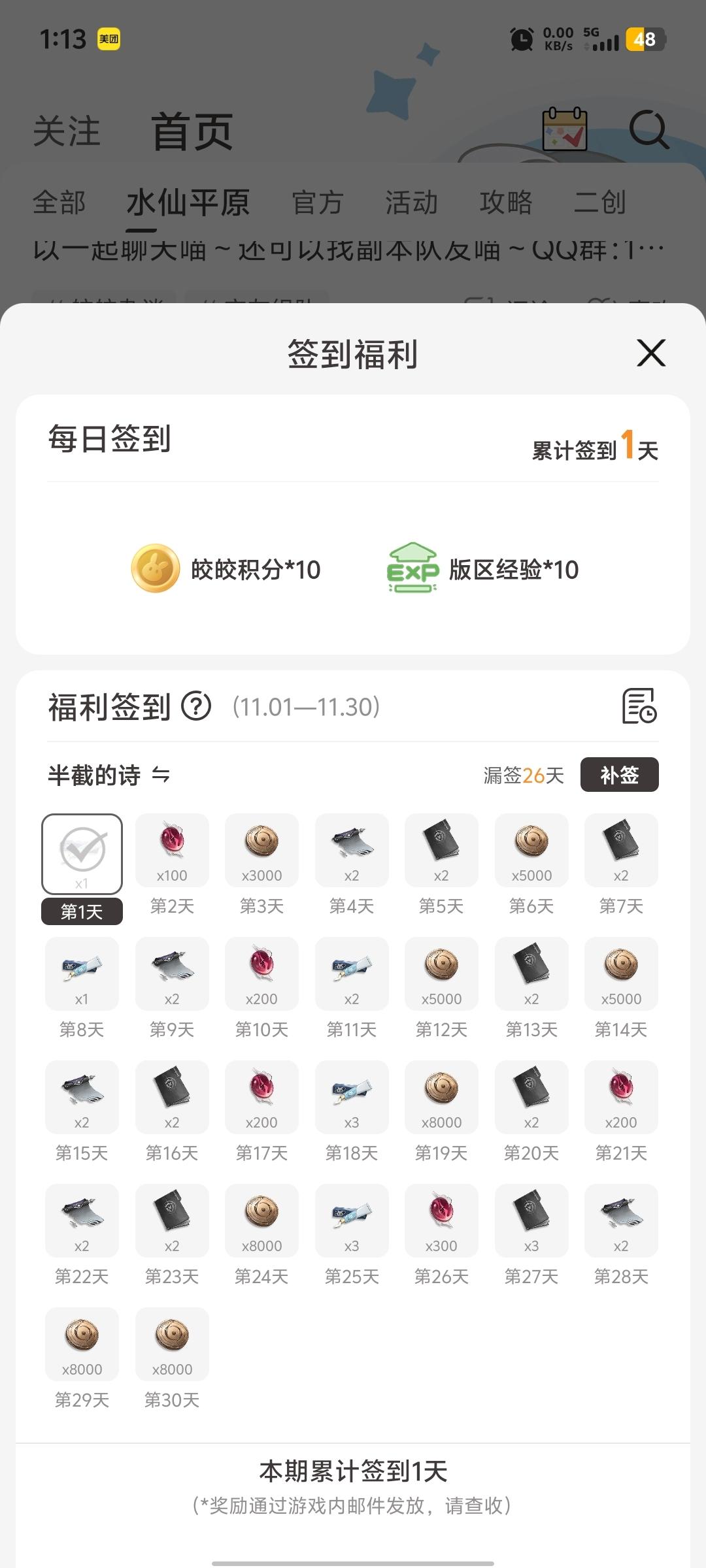Select the 第3天 x3000 coin reward

pos(261,851)
